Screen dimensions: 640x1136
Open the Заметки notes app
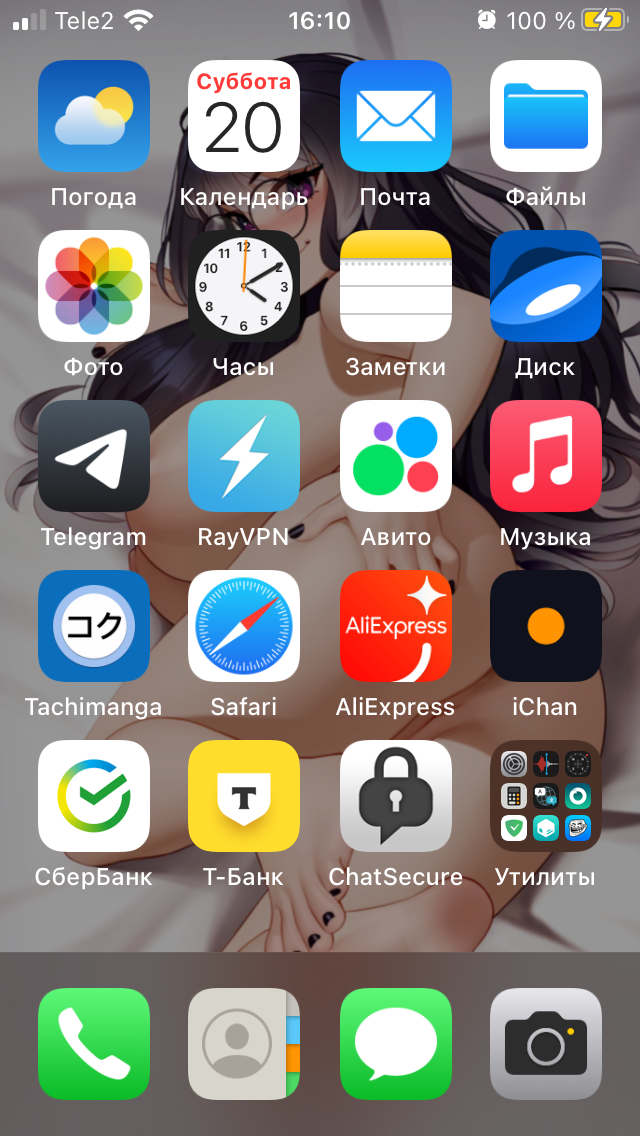(395, 286)
